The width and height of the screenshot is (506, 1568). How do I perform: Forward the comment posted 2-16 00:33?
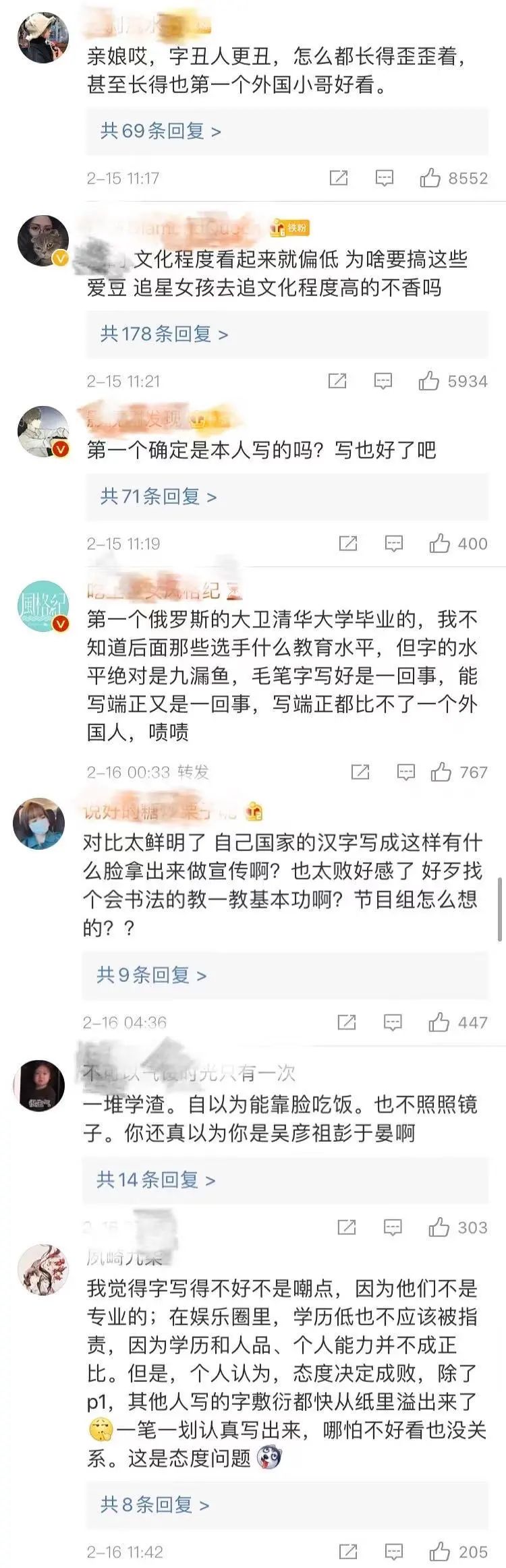click(360, 772)
